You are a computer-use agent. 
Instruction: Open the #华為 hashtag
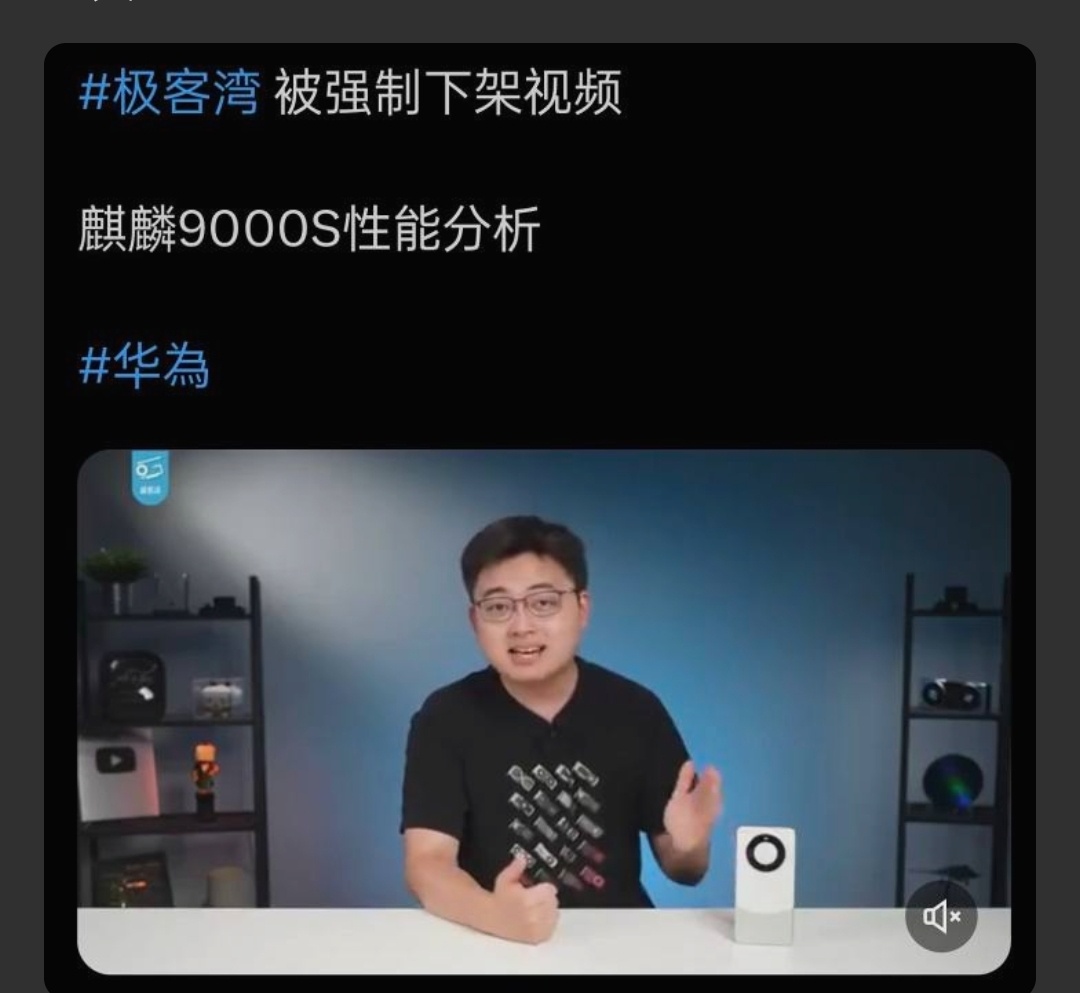144,367
